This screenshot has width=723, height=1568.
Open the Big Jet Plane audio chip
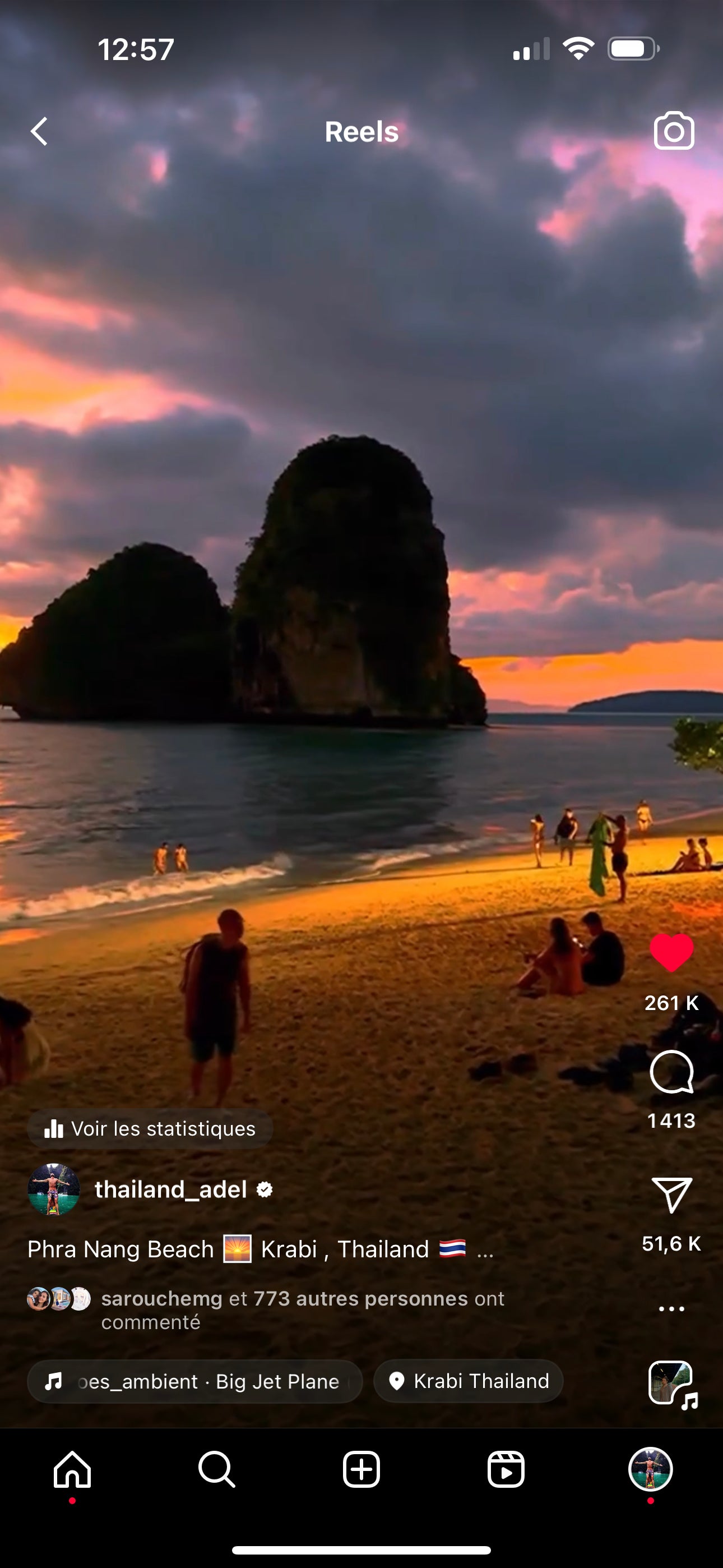194,1381
